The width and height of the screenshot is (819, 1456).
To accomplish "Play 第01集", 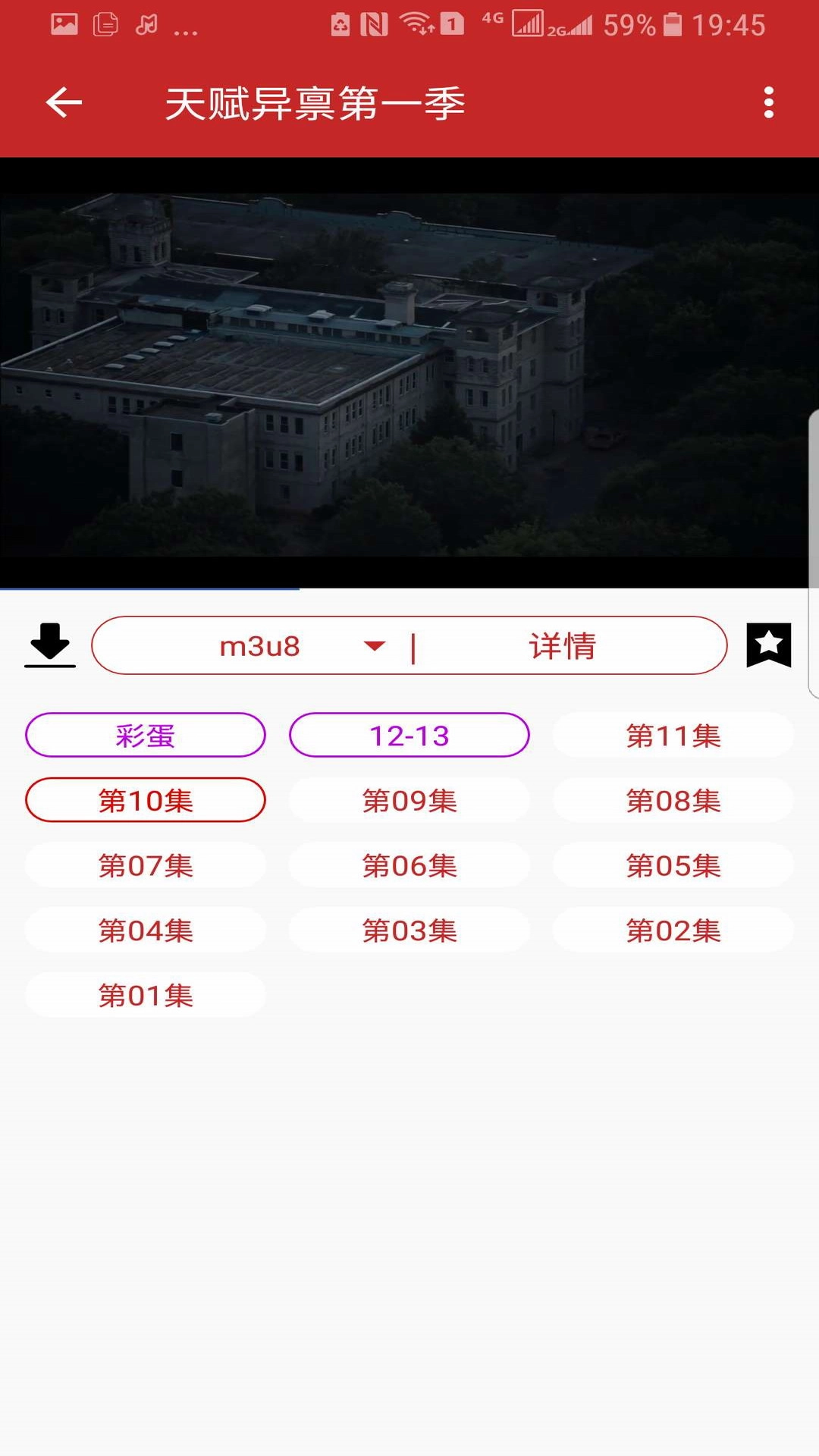I will click(145, 994).
